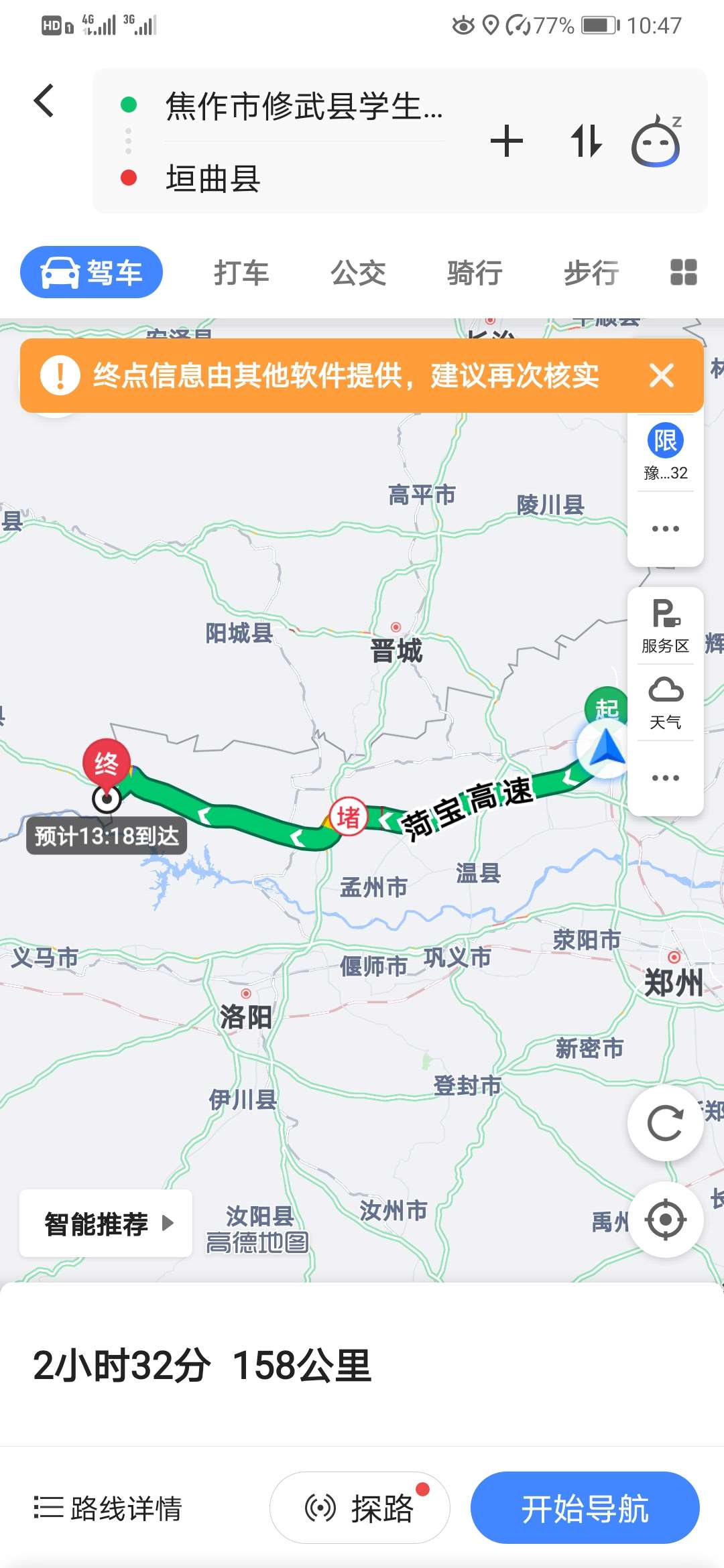This screenshot has height=1568, width=724.
Task: Refresh the route
Action: 665,1122
